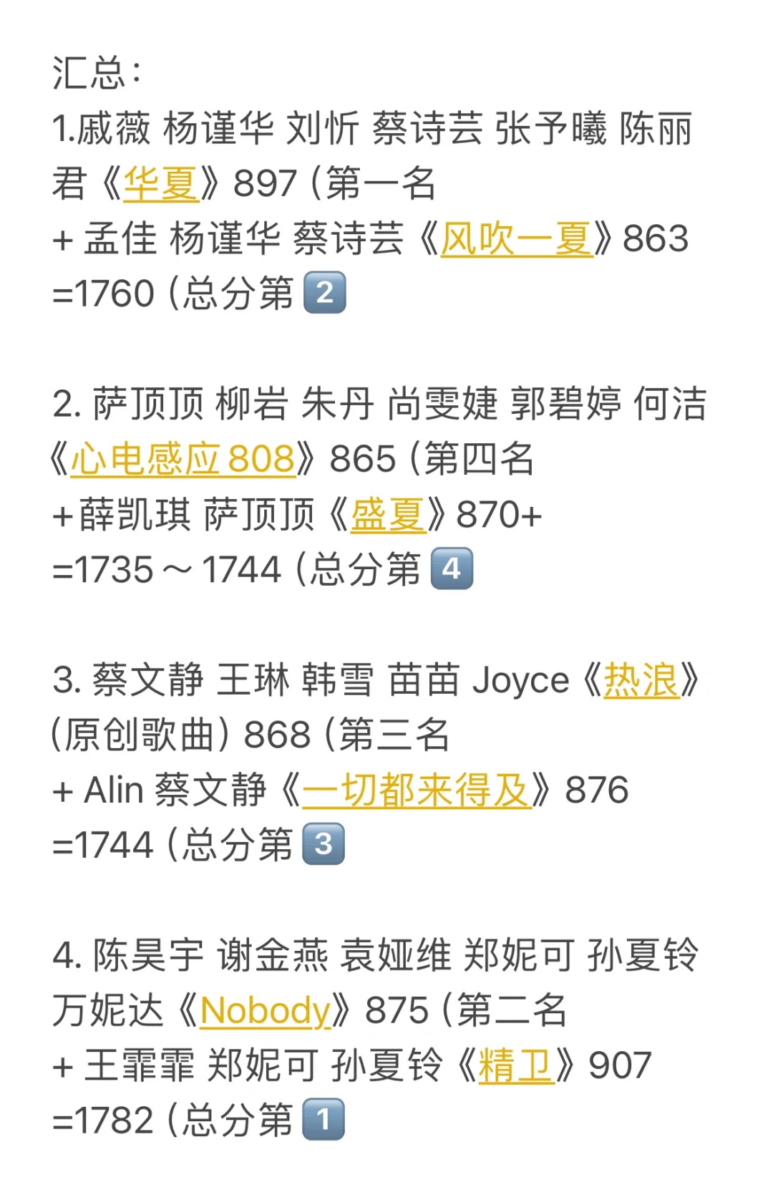Image resolution: width=773 pixels, height=1200 pixels.
Task: Open the 精卫 link
Action: coord(516,1066)
